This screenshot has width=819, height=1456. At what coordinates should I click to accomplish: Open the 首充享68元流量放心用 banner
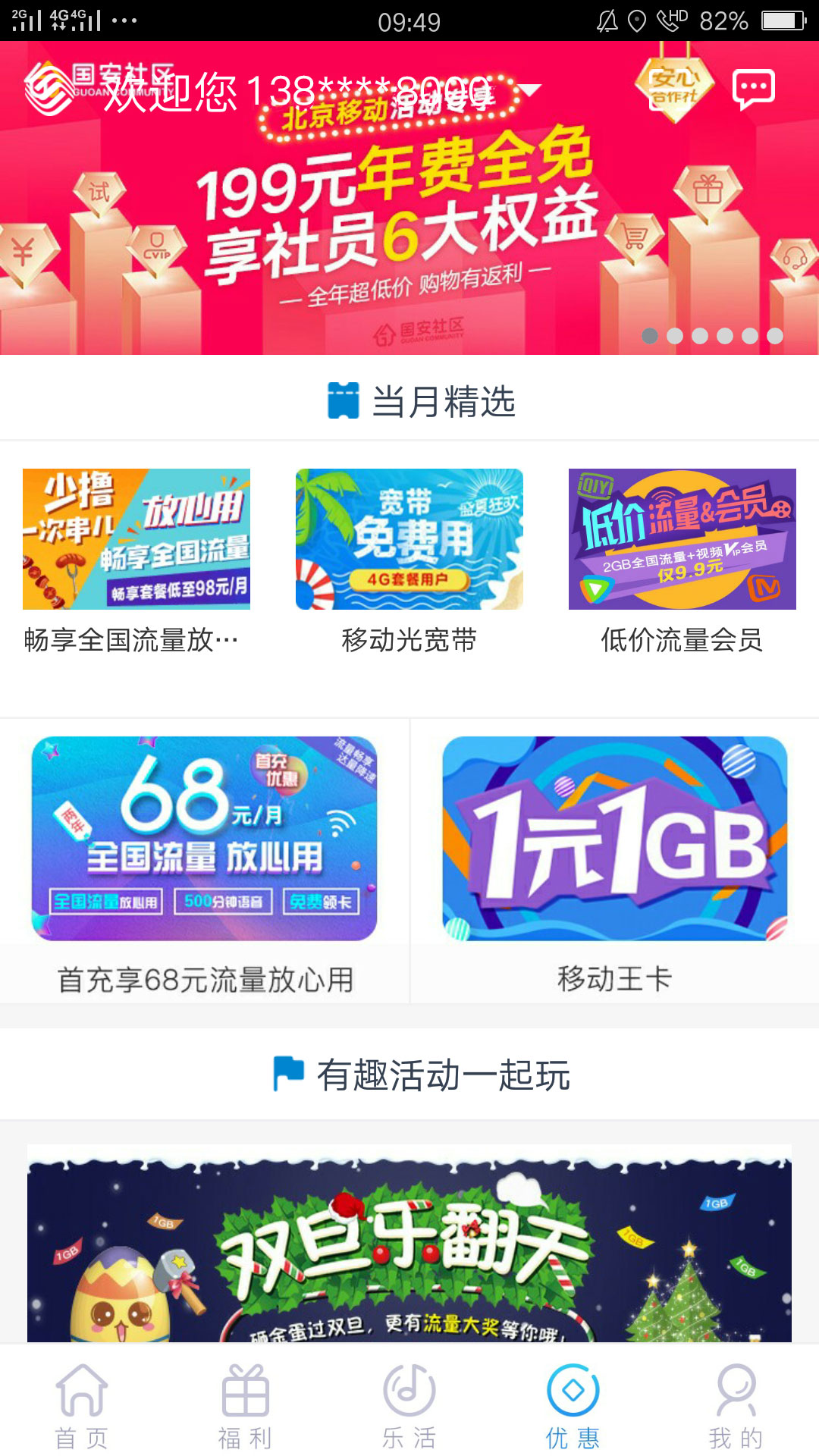click(x=206, y=838)
